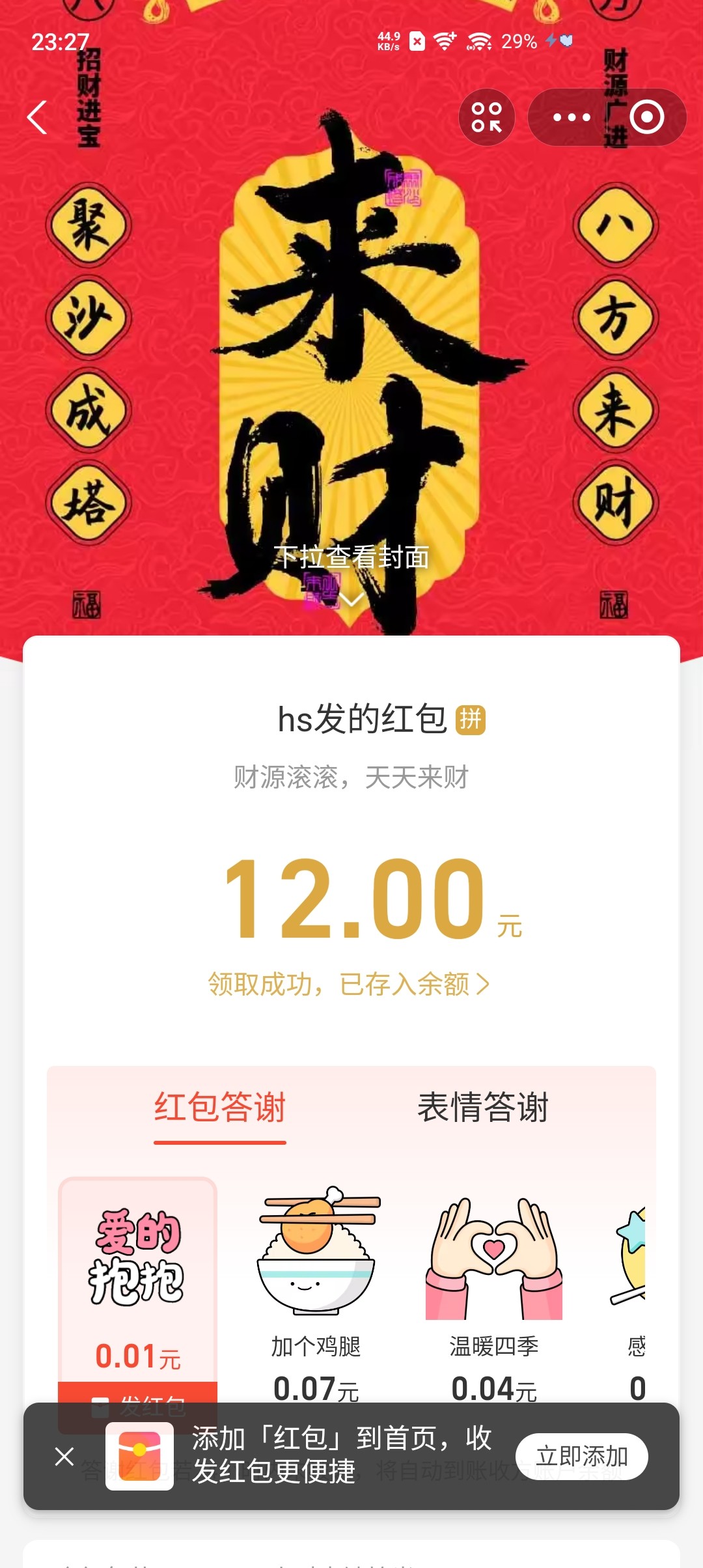This screenshot has width=703, height=1568.
Task: Close the mini program via circle icon
Action: [646, 117]
